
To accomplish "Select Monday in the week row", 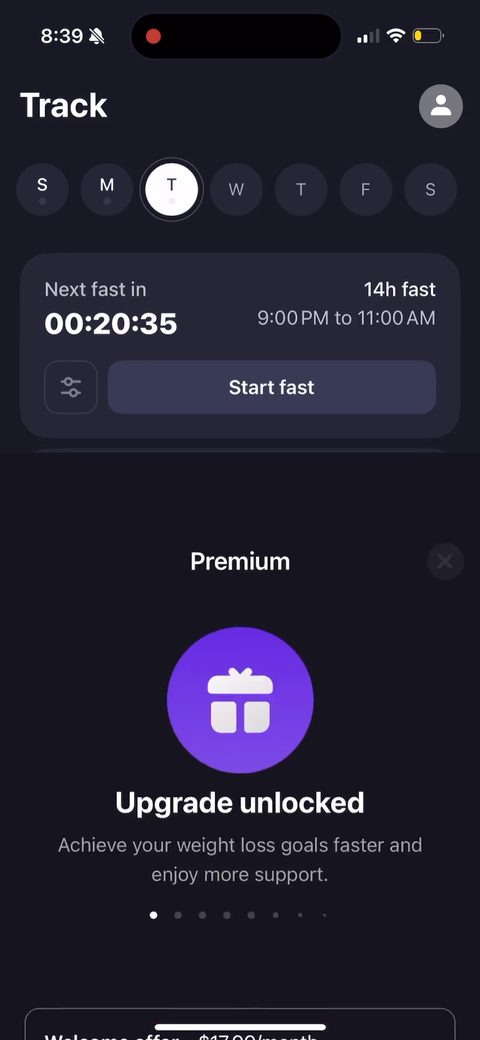I will (x=107, y=190).
